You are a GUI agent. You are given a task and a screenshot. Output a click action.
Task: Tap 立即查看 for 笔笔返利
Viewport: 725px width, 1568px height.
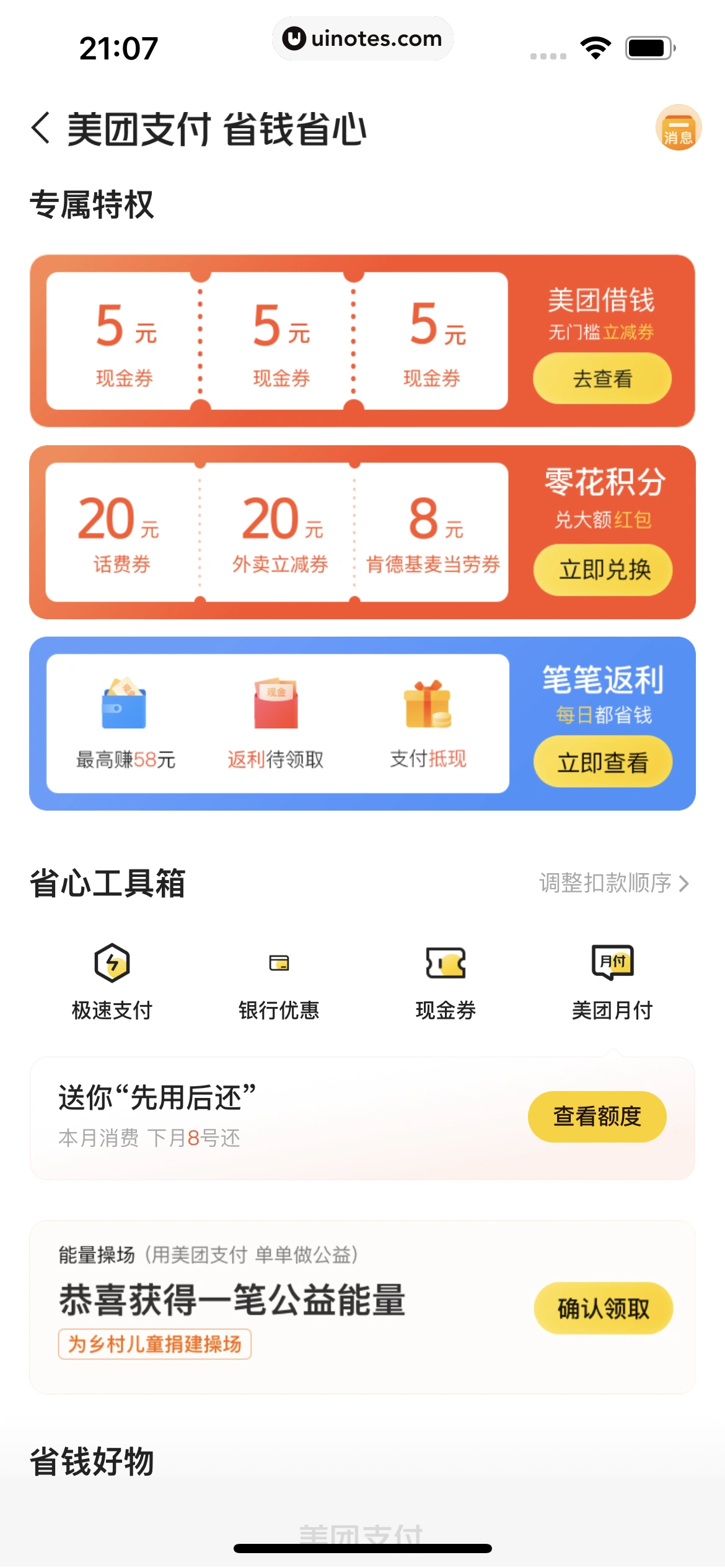pos(603,762)
